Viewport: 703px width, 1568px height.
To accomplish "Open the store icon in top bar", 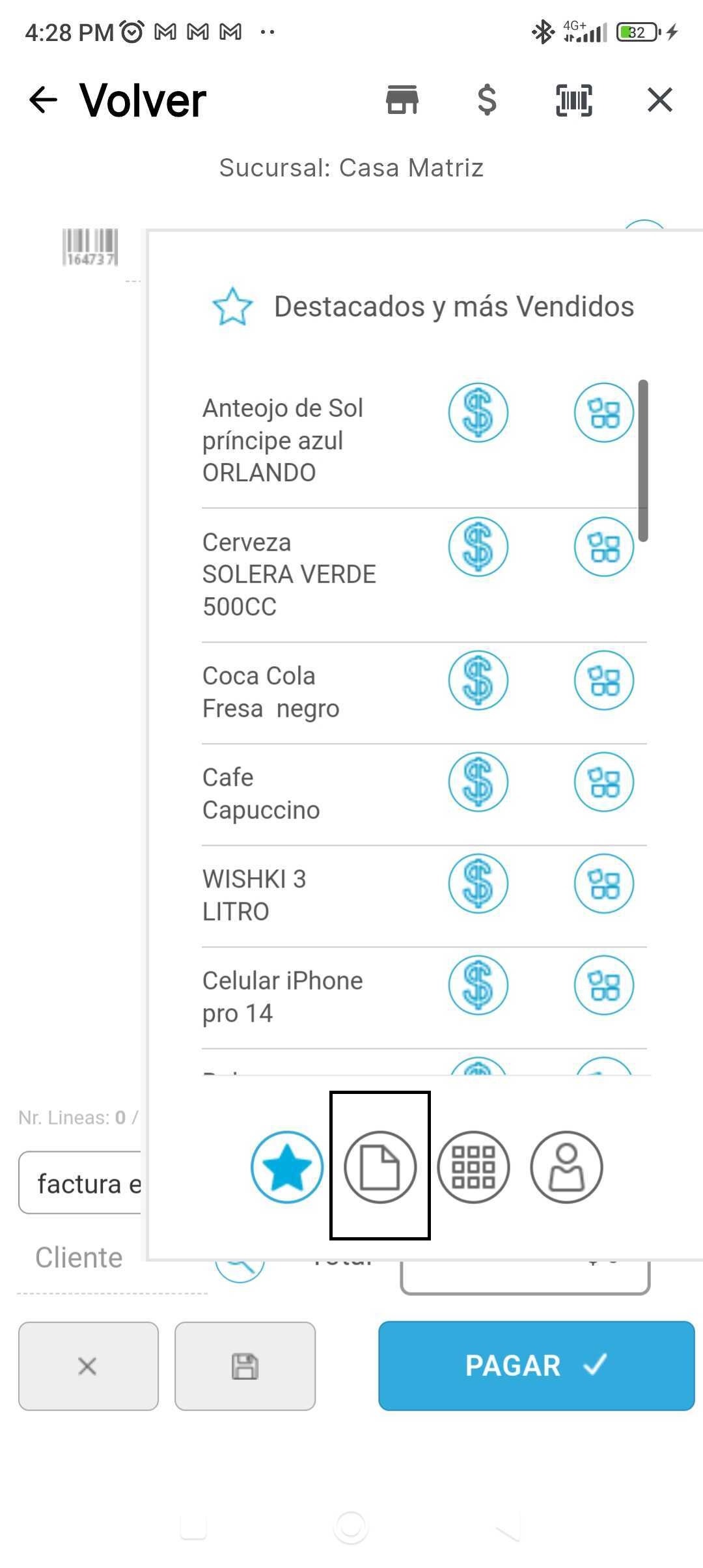I will pos(402,100).
